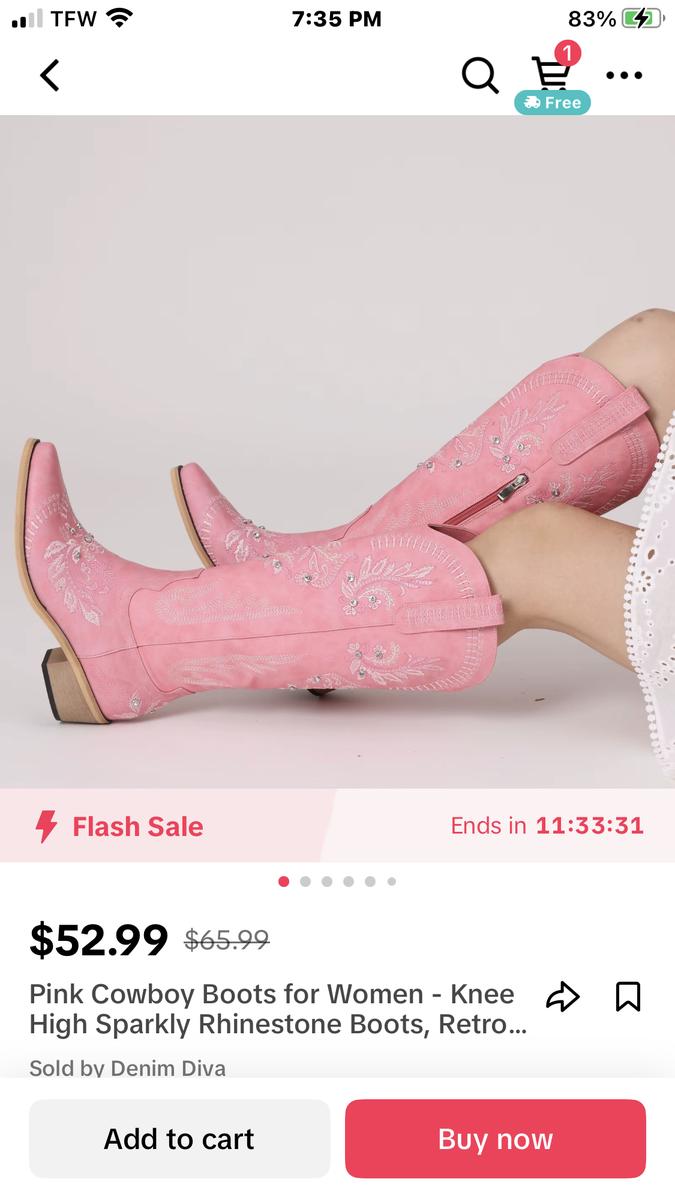Open the three-dot overflow menu
Screen dimensions: 675x1200
(x=624, y=75)
